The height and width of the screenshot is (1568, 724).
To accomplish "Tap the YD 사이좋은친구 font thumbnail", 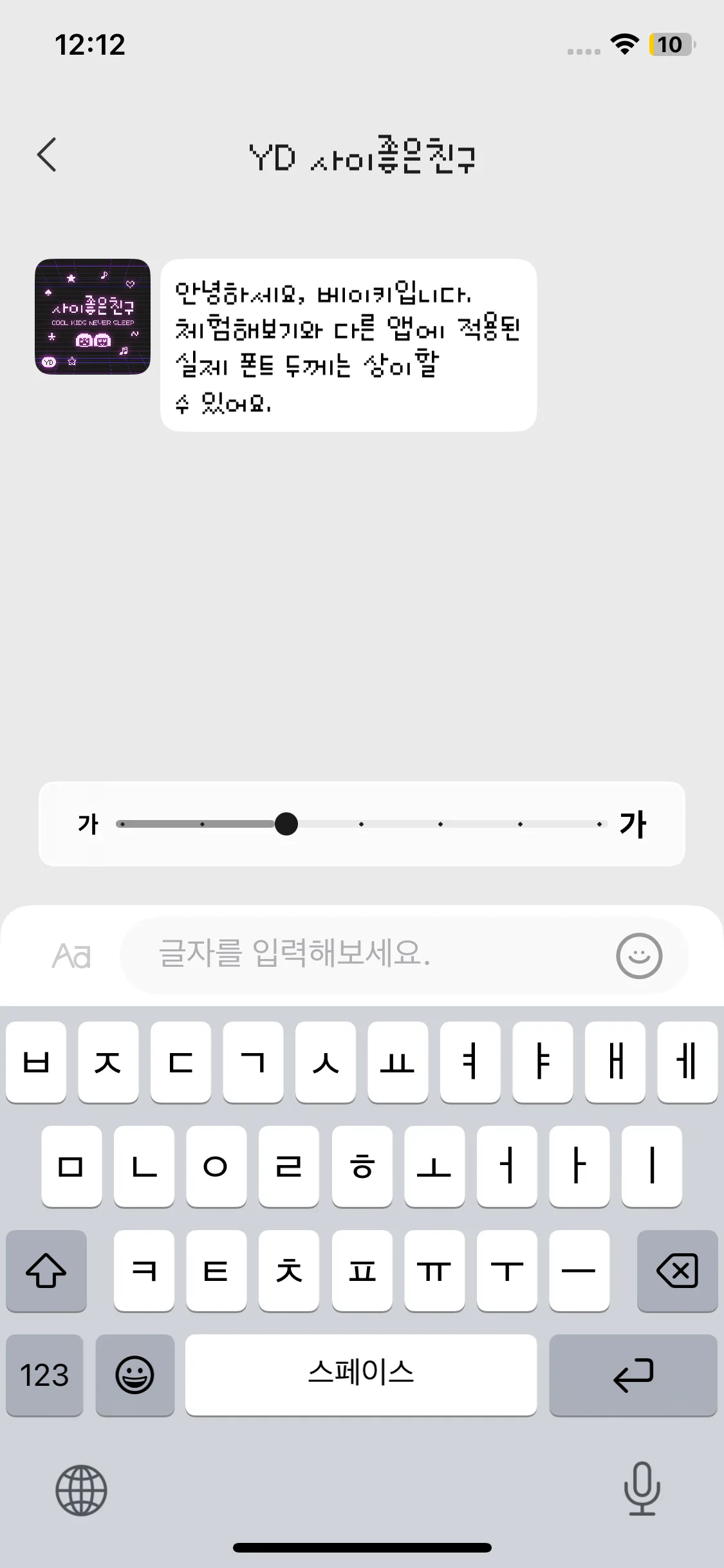I will [x=93, y=317].
